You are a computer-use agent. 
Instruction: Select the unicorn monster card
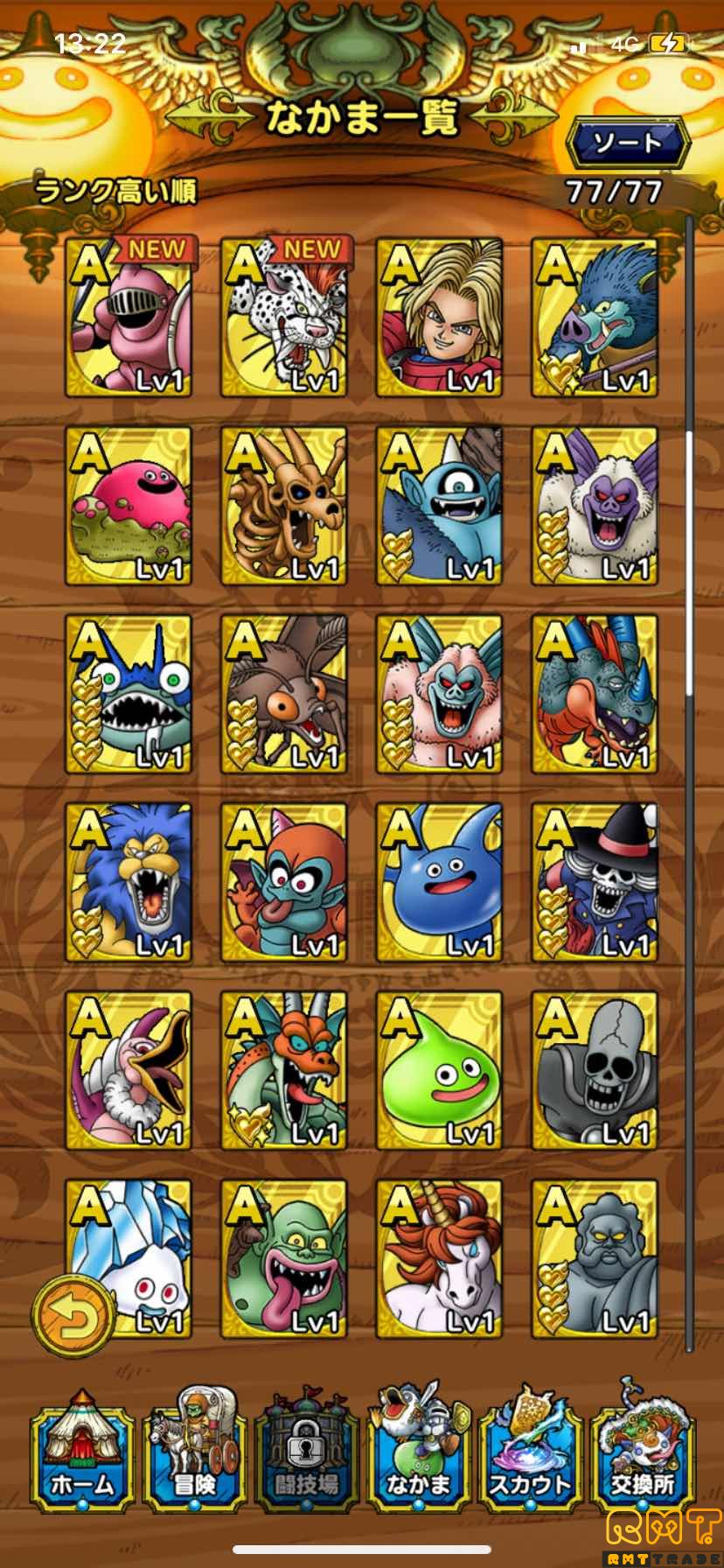point(440,1259)
